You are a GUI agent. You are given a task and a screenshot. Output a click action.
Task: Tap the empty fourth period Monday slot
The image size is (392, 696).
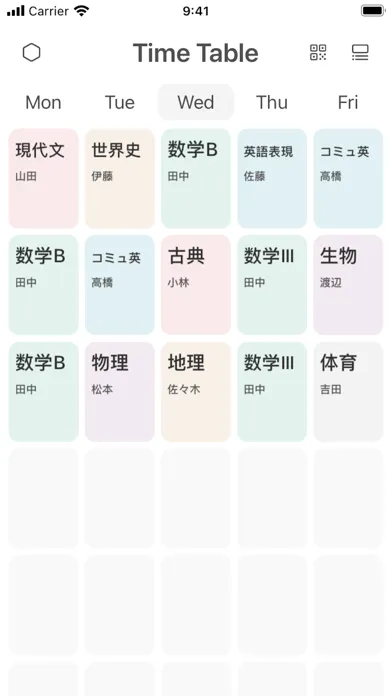(x=44, y=498)
